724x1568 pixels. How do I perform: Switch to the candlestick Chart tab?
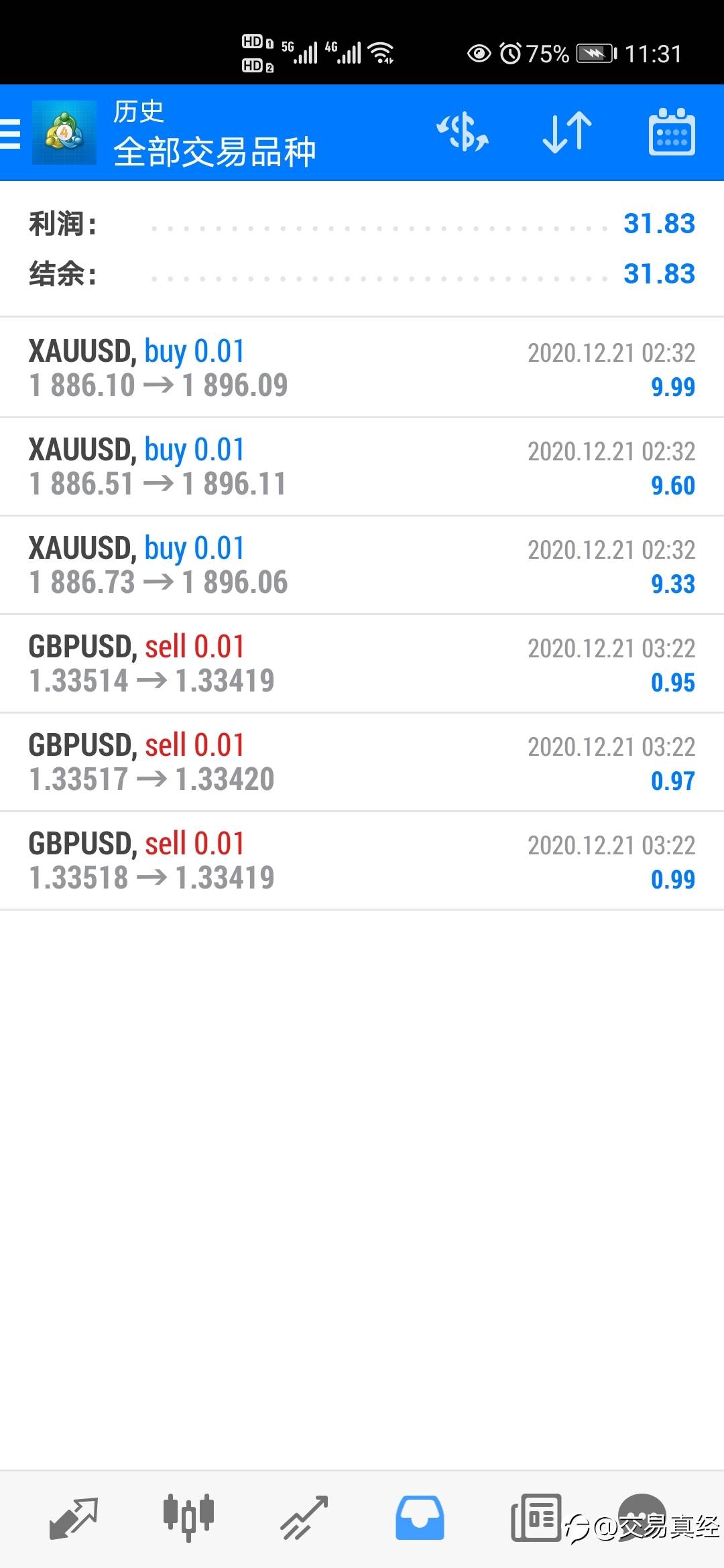tap(188, 1517)
